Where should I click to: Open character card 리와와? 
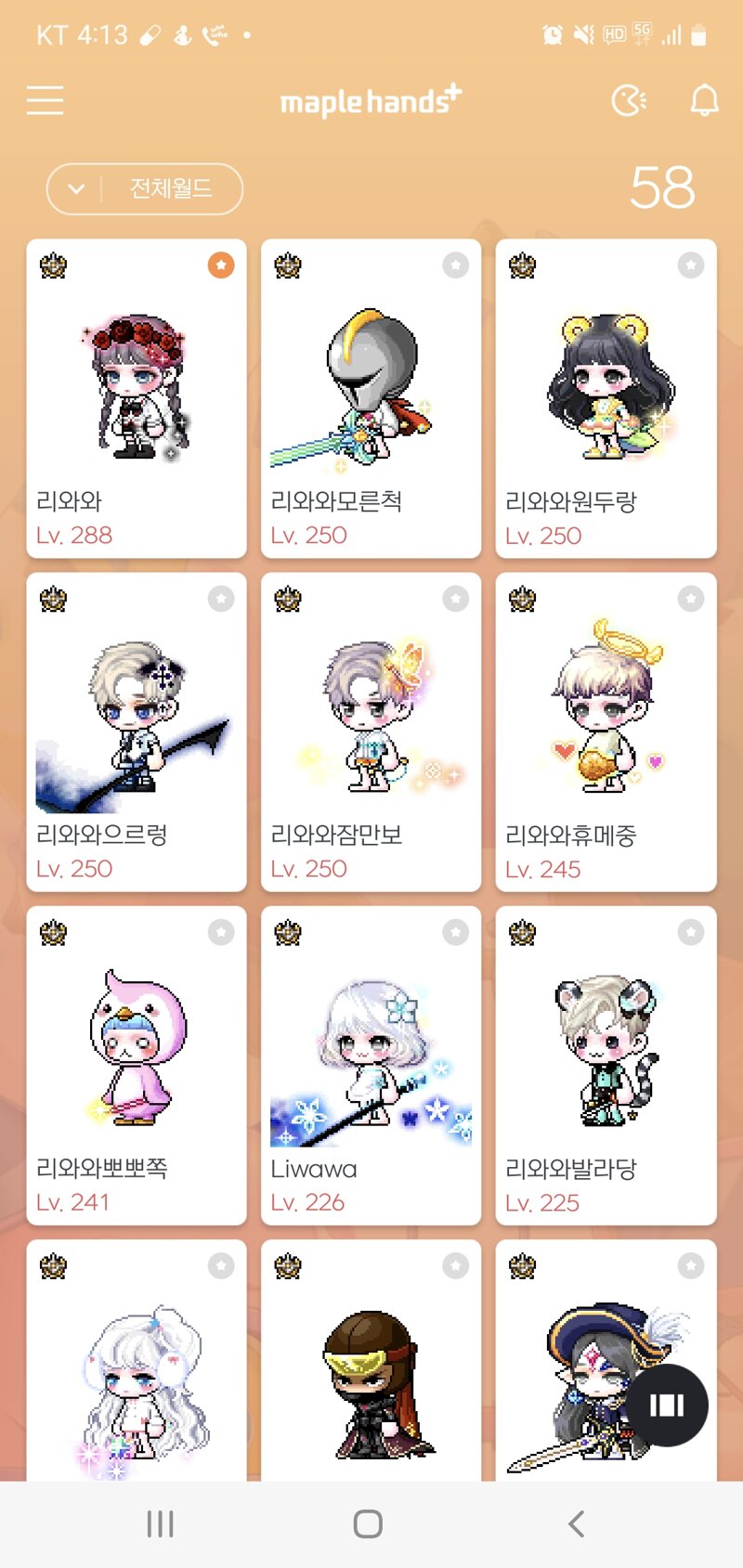point(137,399)
